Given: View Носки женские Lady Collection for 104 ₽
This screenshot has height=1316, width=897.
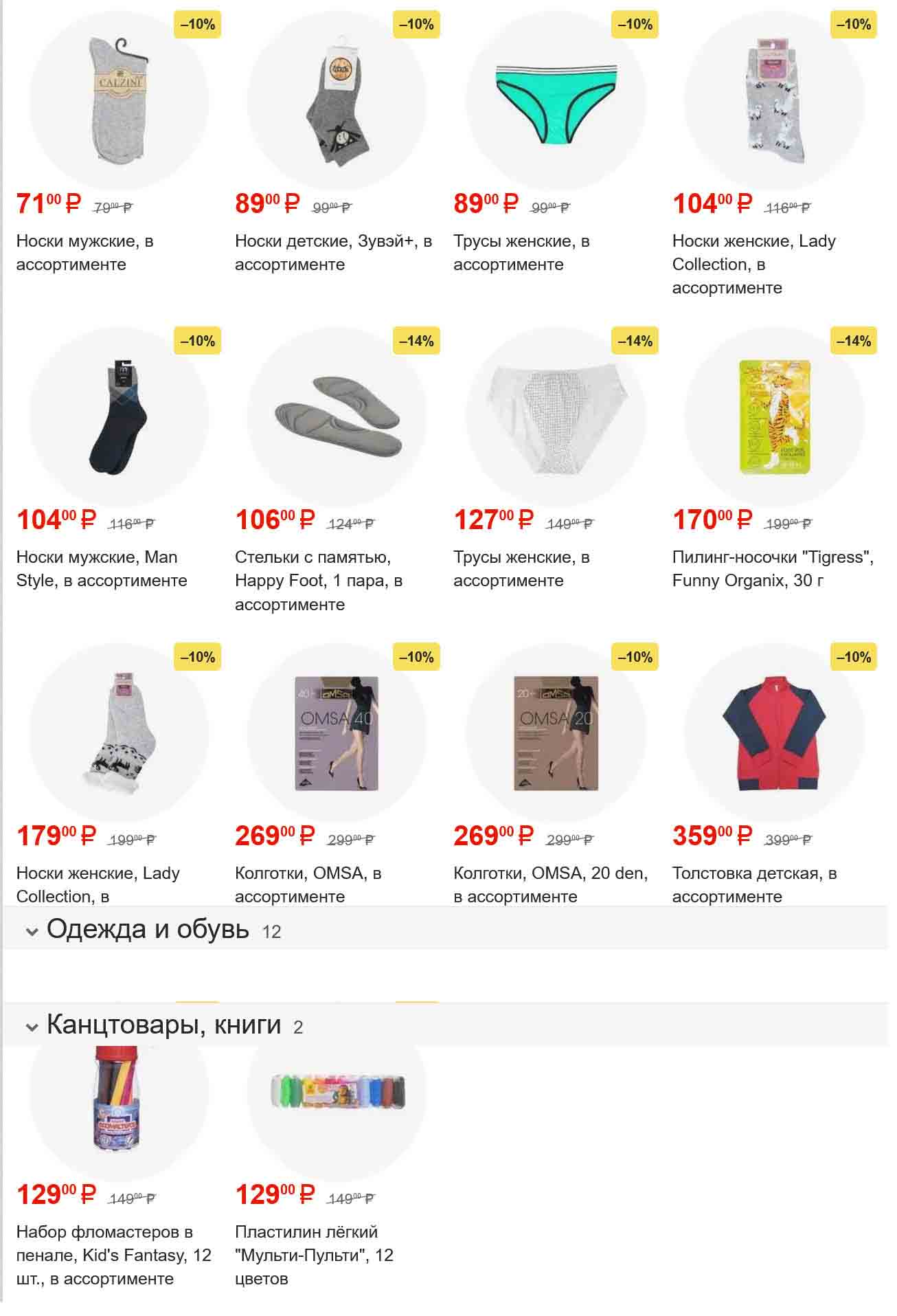Looking at the screenshot, I should [x=773, y=100].
